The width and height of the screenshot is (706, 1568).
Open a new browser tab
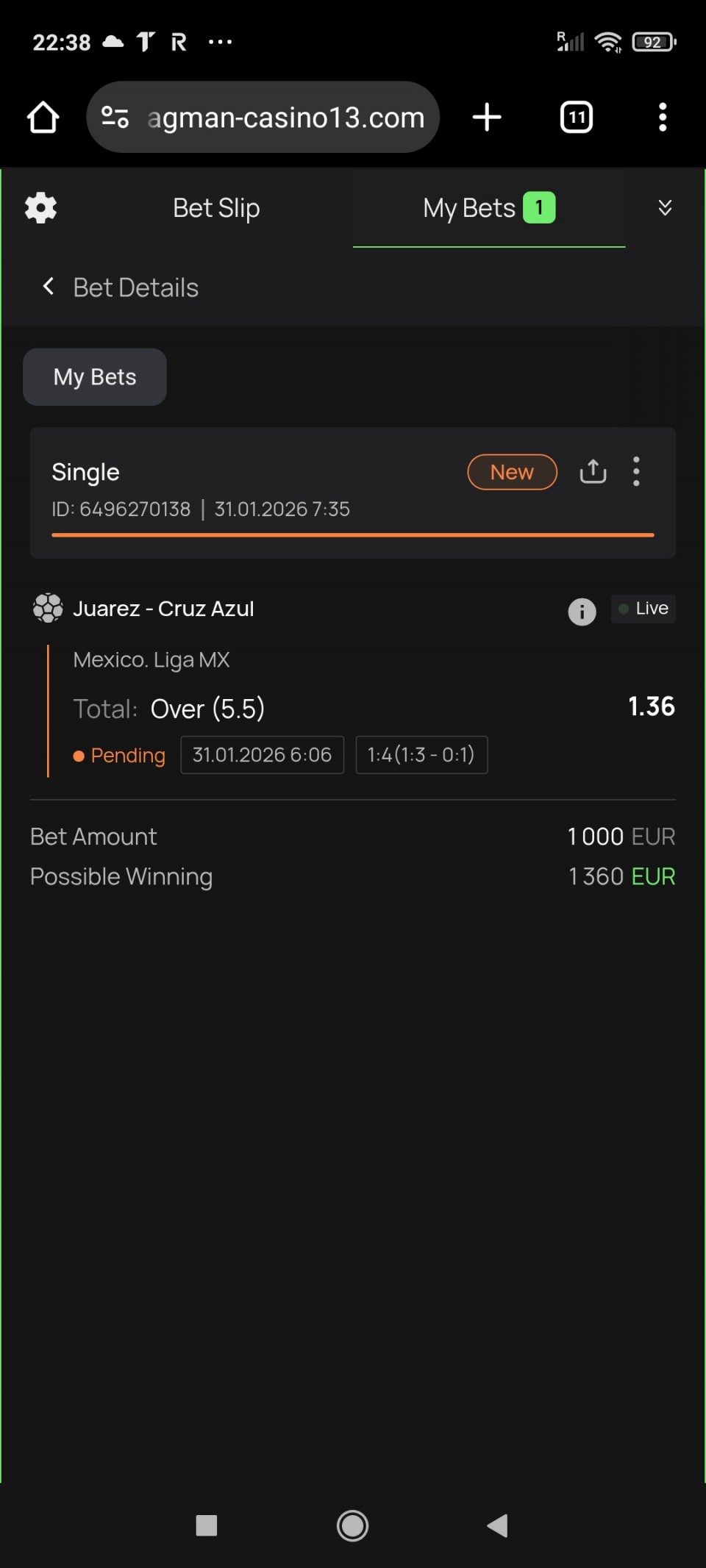[x=487, y=117]
